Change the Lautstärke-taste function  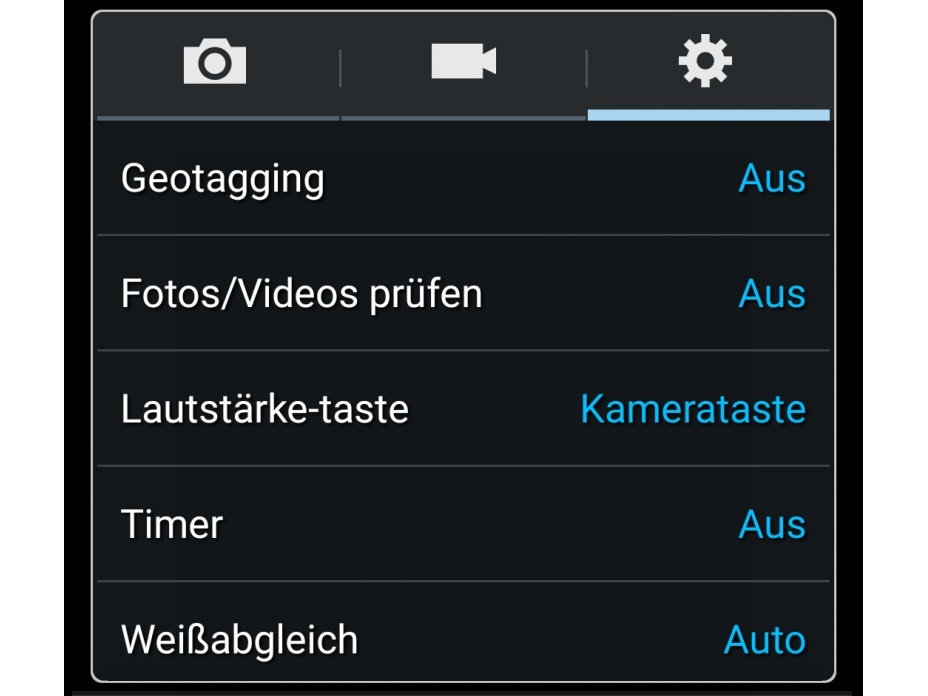click(x=463, y=409)
